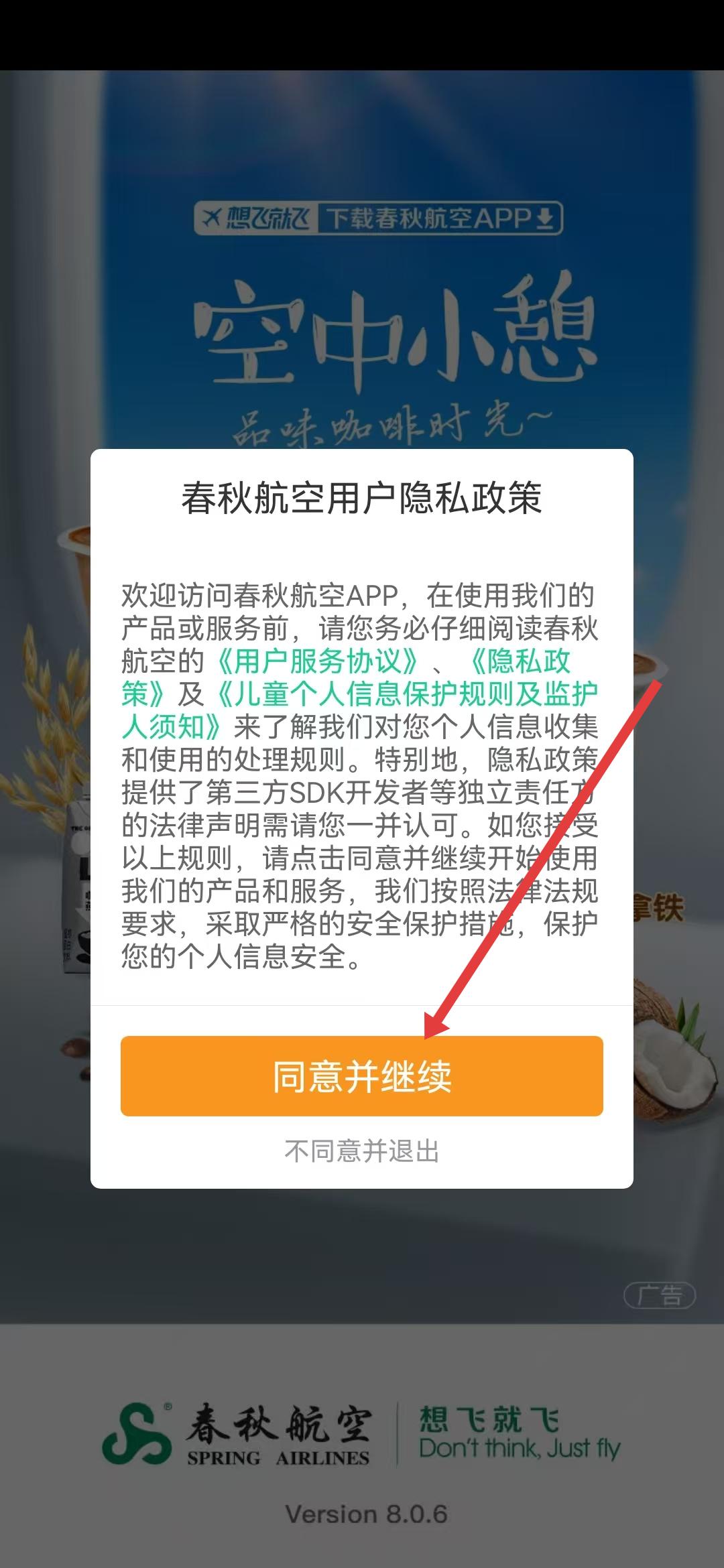Viewport: 724px width, 1568px height.
Task: Open the 《隐私政策》 link
Action: coord(520,661)
